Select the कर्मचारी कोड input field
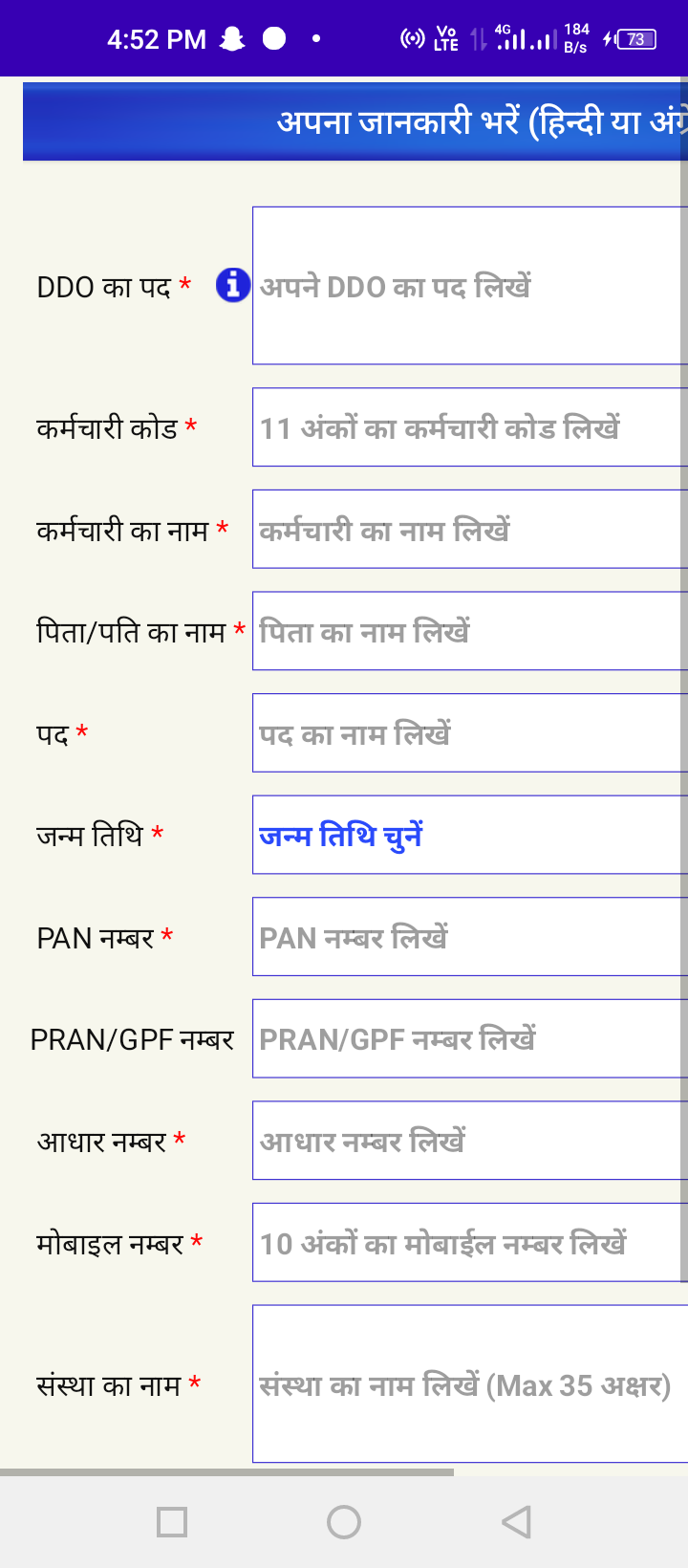 [x=470, y=427]
